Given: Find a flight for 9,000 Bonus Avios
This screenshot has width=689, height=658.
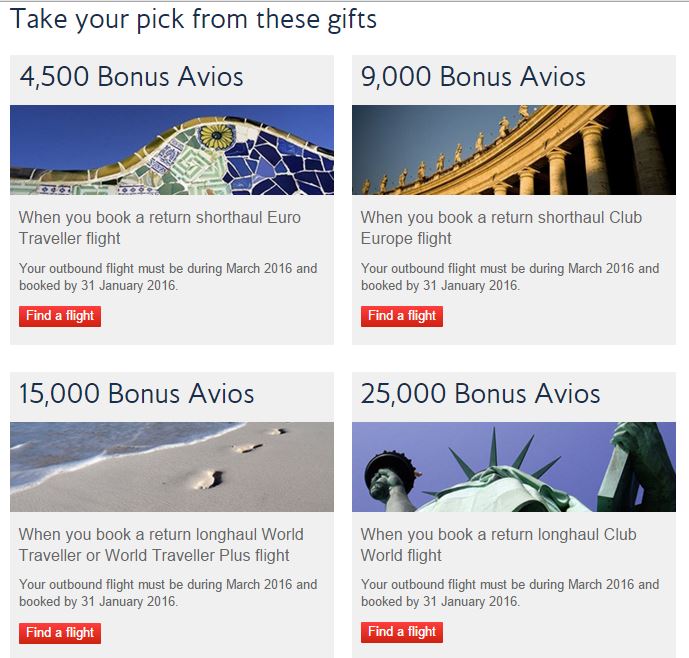Looking at the screenshot, I should (402, 316).
